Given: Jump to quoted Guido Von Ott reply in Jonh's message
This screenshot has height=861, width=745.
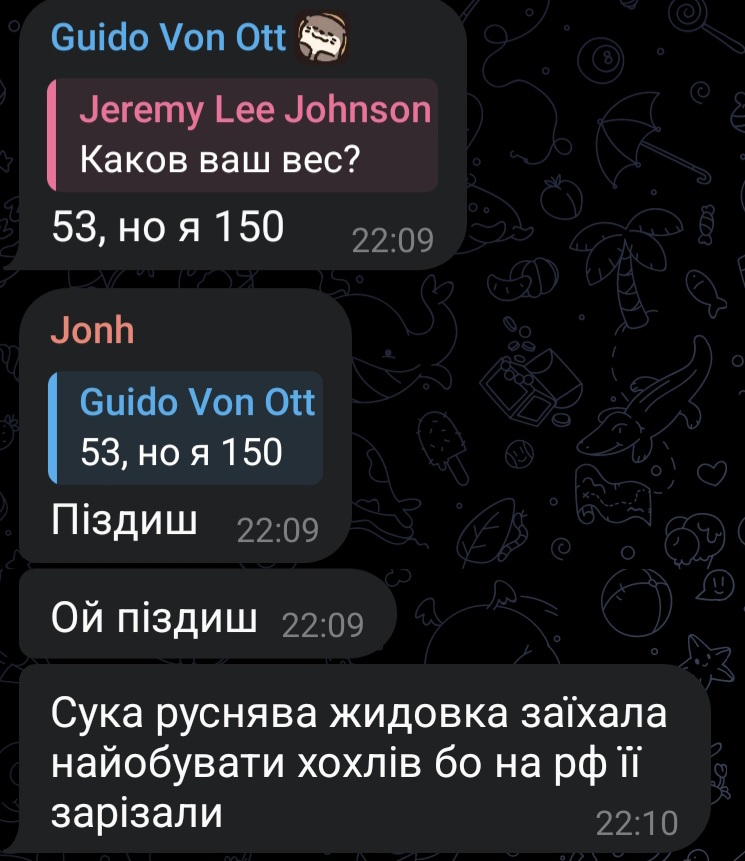Looking at the screenshot, I should tap(185, 428).
